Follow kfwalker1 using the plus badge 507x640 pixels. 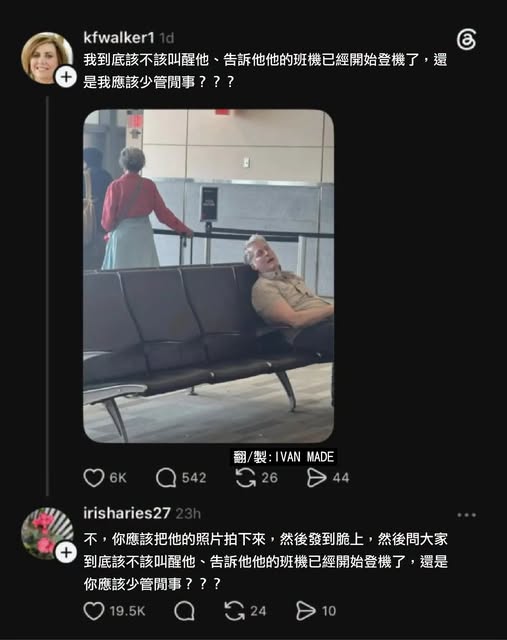click(66, 77)
